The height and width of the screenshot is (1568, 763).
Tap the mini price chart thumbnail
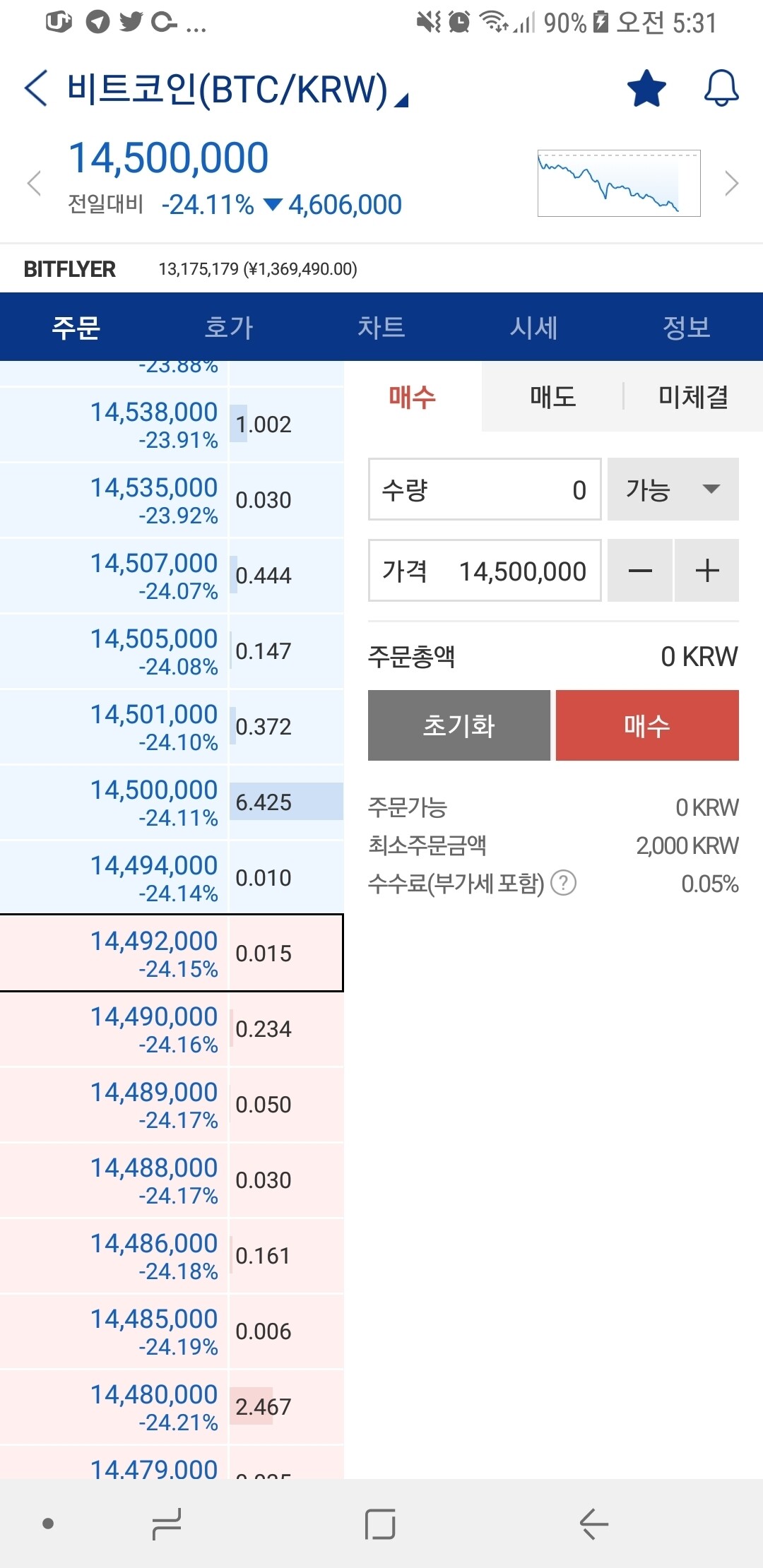coord(617,182)
